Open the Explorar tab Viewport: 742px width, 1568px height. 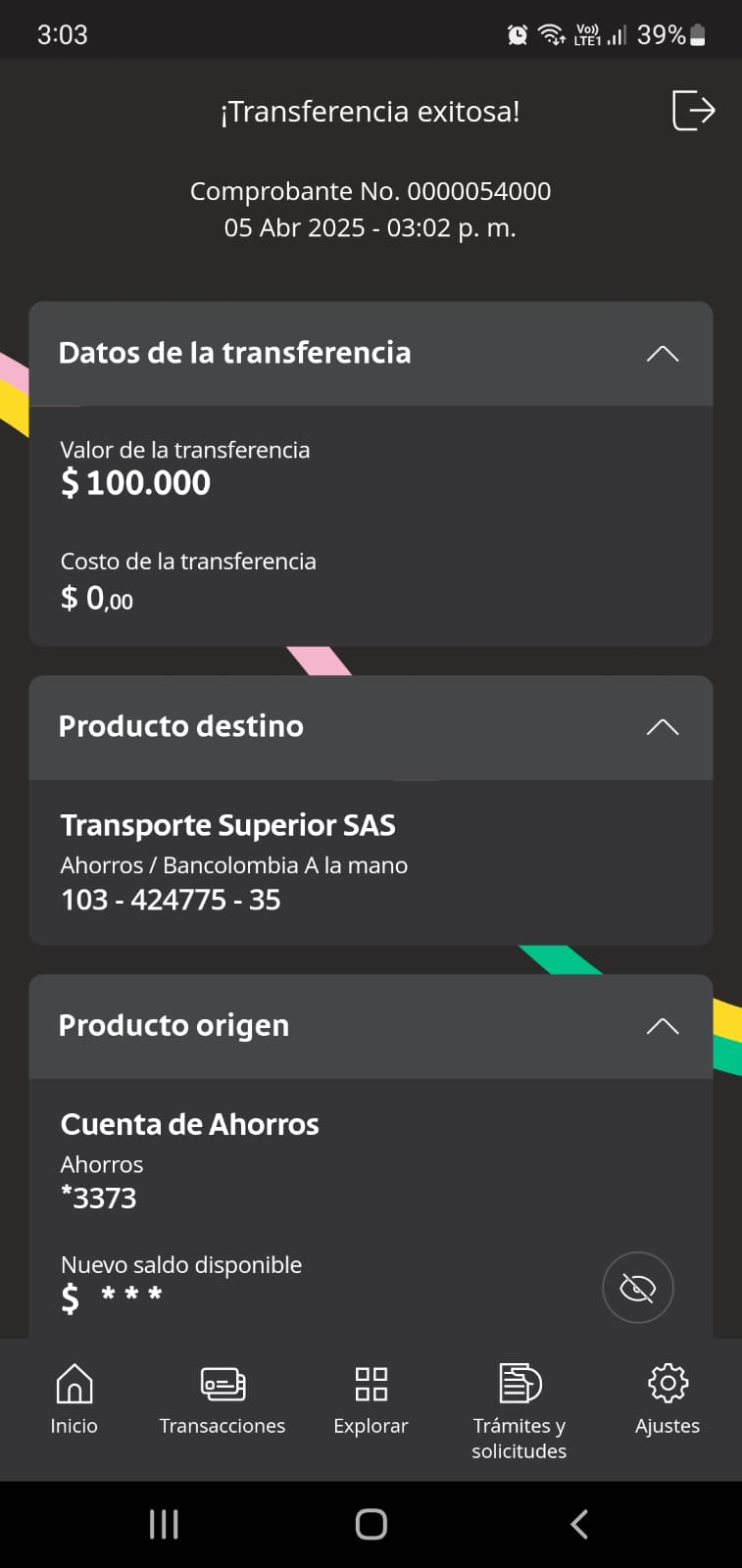(371, 1399)
